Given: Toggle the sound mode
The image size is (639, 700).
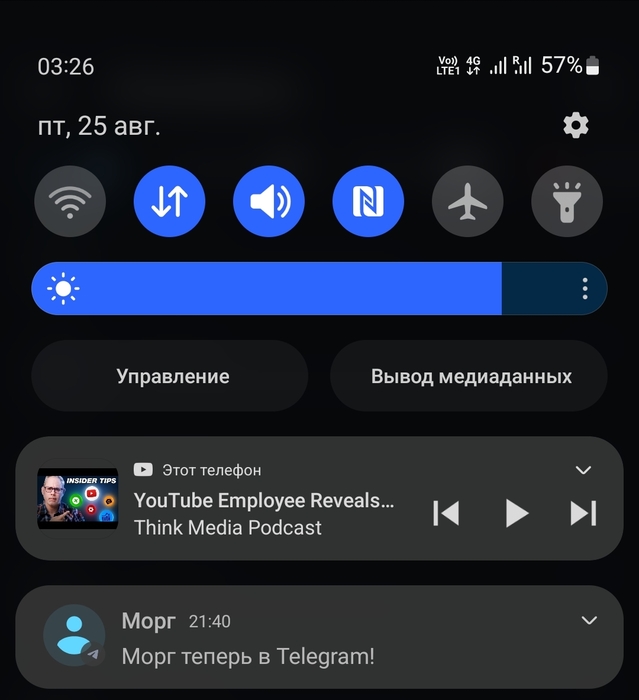Looking at the screenshot, I should [269, 202].
